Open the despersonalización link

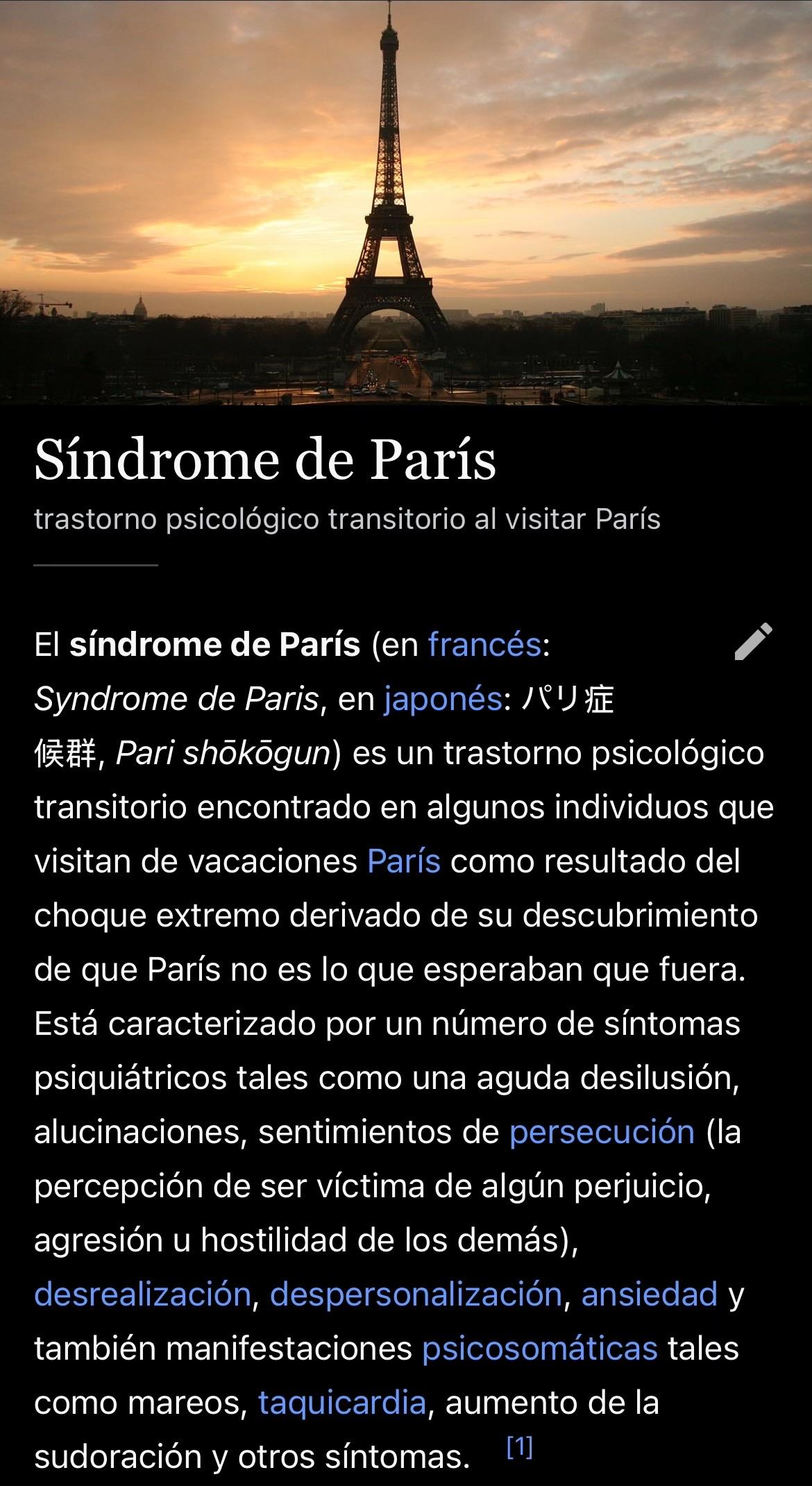click(x=415, y=1294)
